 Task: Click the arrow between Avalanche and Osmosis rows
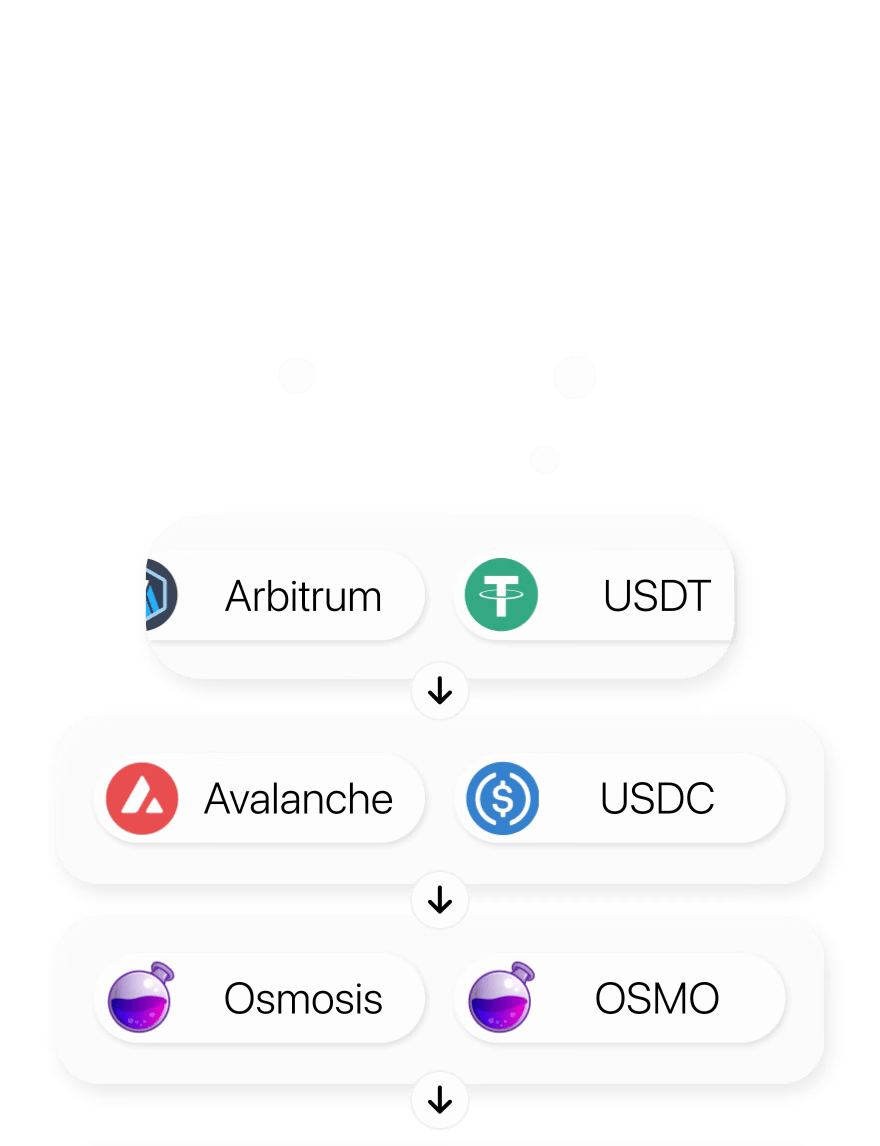[440, 898]
